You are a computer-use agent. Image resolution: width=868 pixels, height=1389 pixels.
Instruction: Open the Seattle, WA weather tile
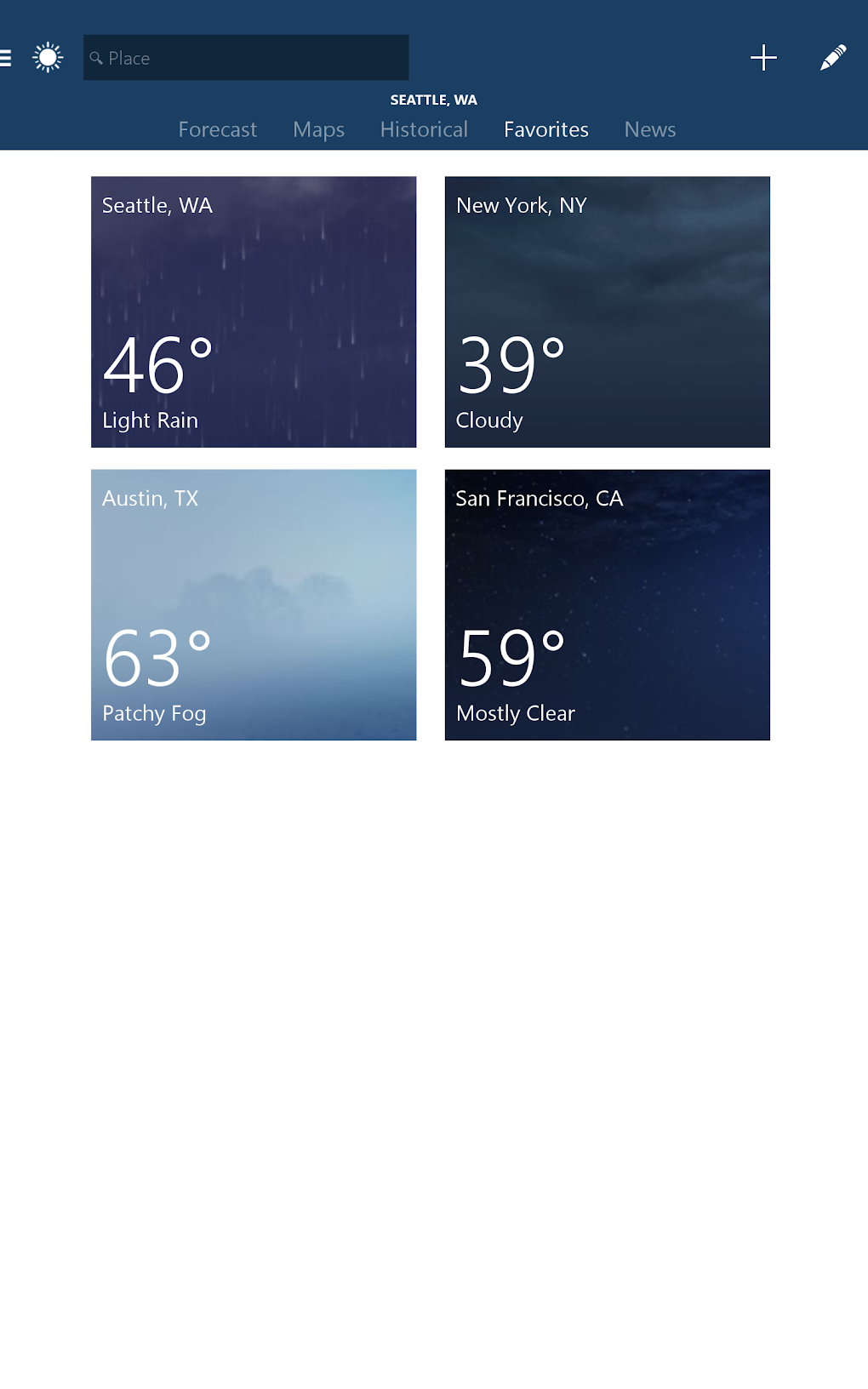pos(254,312)
